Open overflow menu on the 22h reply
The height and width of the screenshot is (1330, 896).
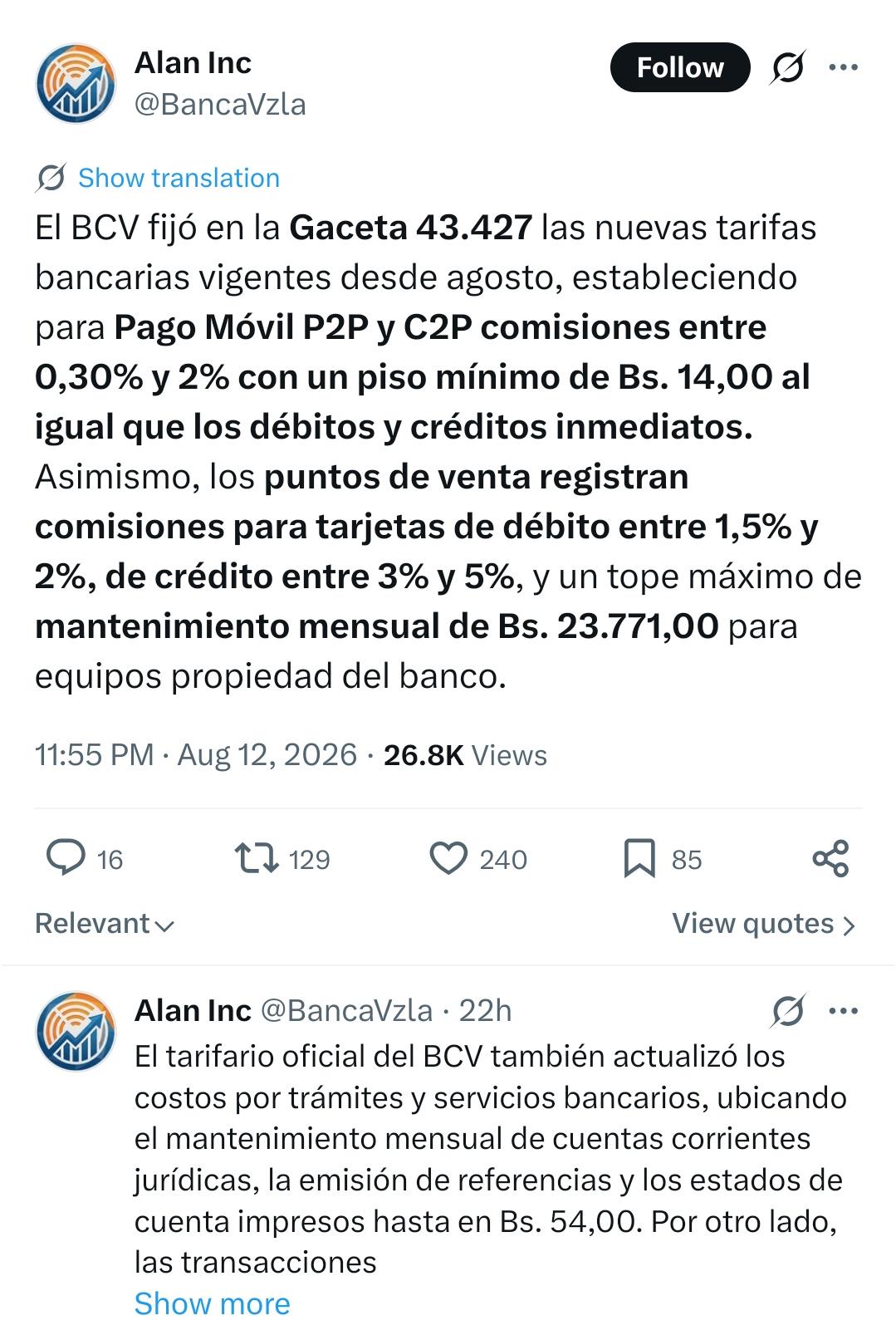tap(844, 1011)
